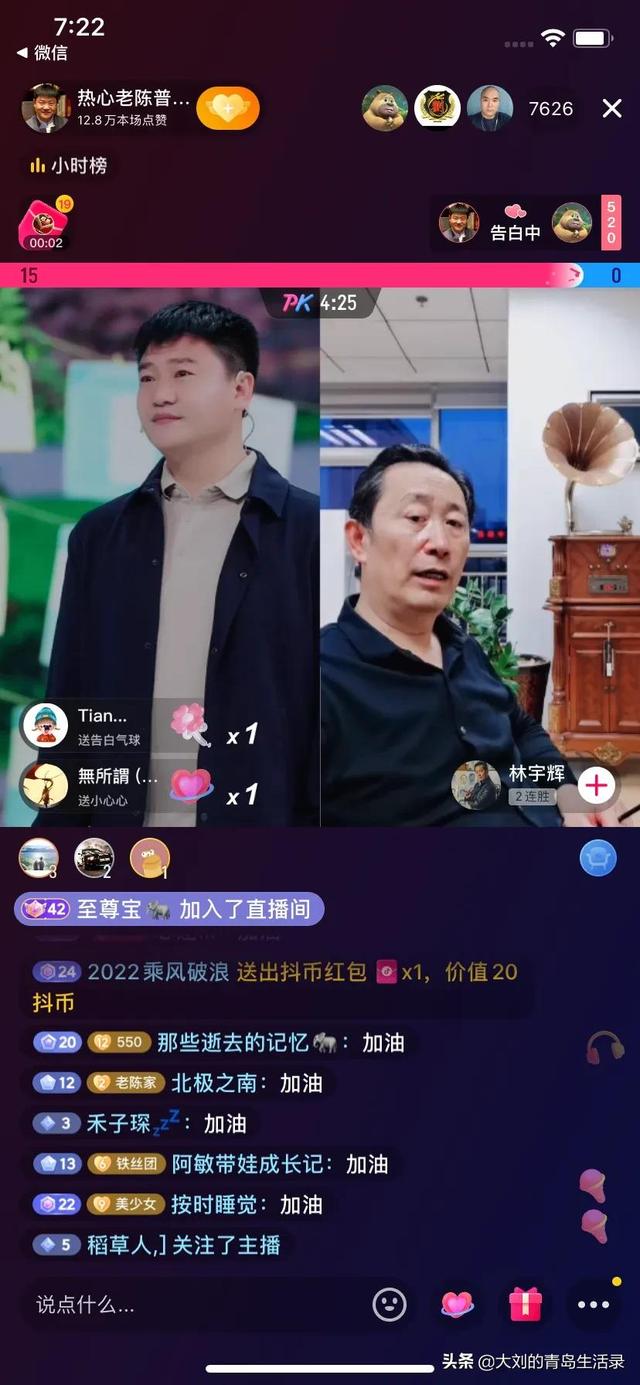Viewport: 640px width, 1385px height.
Task: View the 7626 audience list
Action: (x=551, y=108)
